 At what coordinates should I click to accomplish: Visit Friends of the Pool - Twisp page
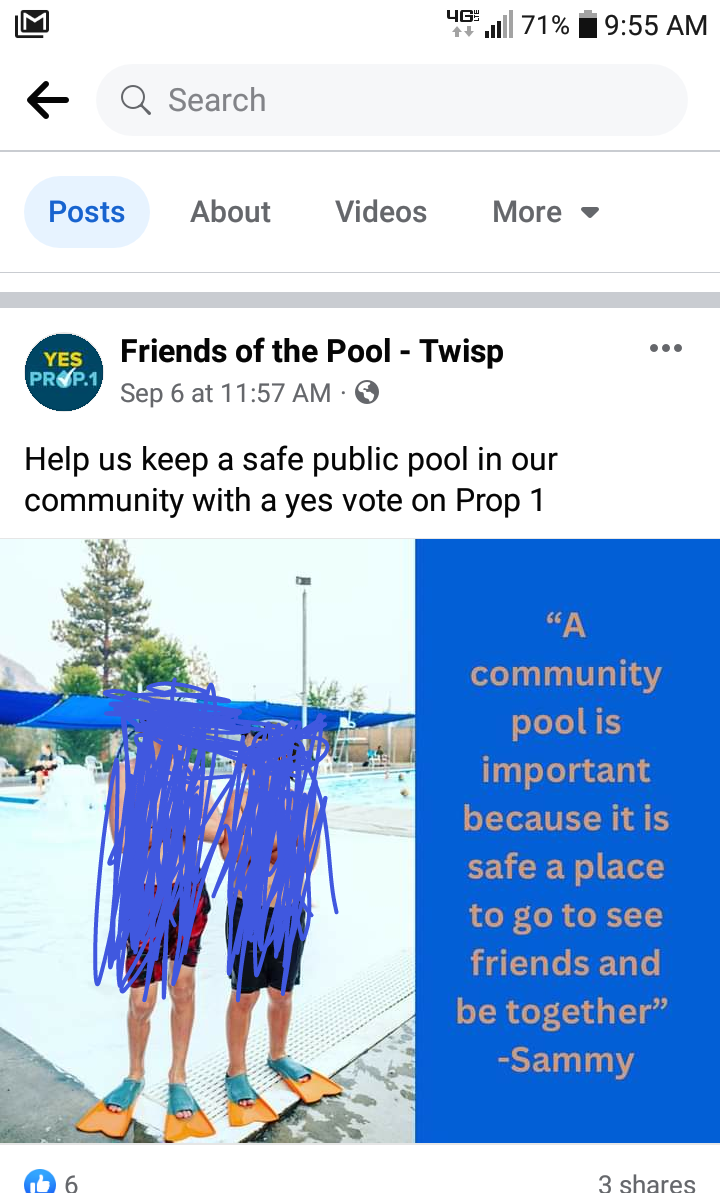pyautogui.click(x=311, y=351)
